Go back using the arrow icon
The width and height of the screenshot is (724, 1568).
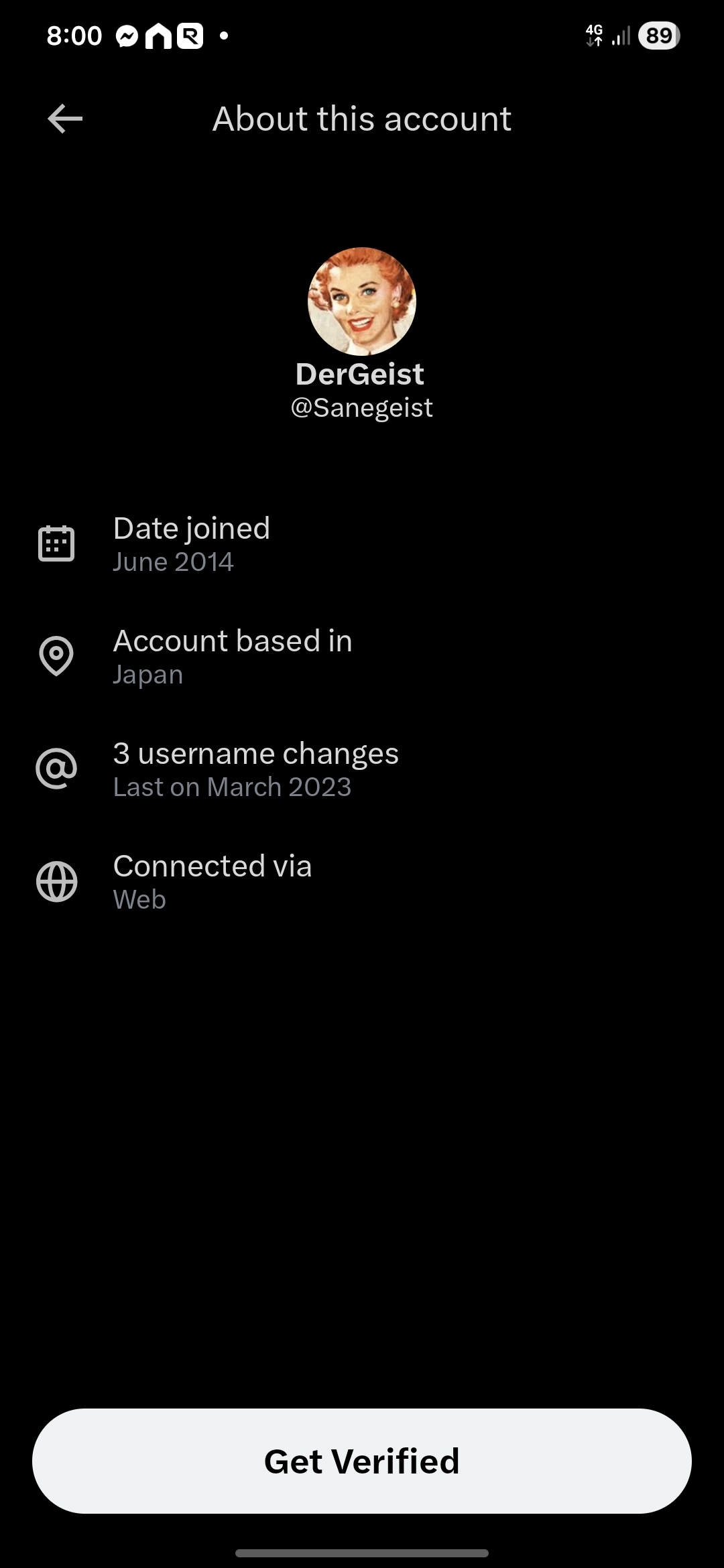click(65, 119)
